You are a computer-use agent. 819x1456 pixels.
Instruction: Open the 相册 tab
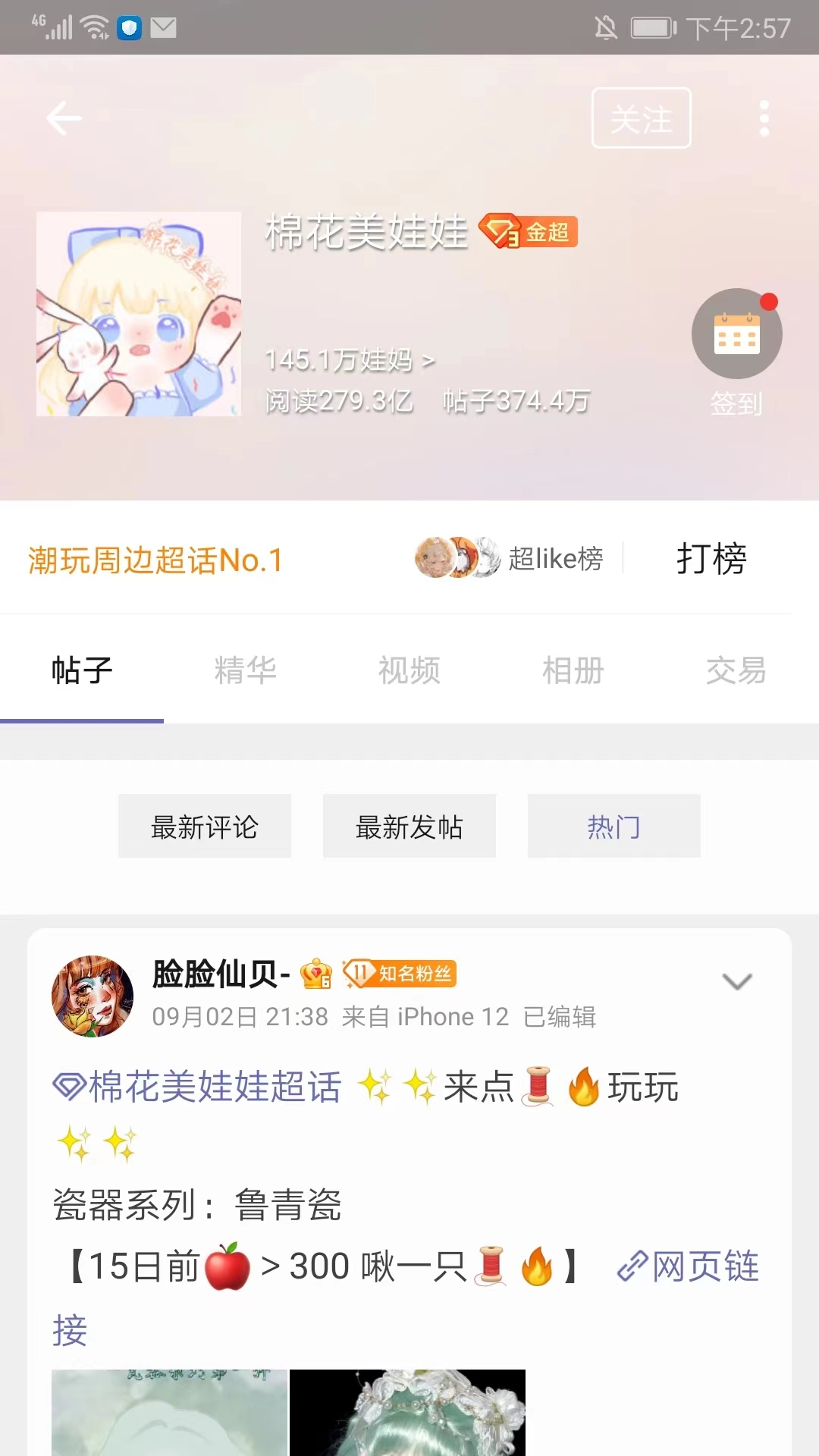[x=573, y=671]
